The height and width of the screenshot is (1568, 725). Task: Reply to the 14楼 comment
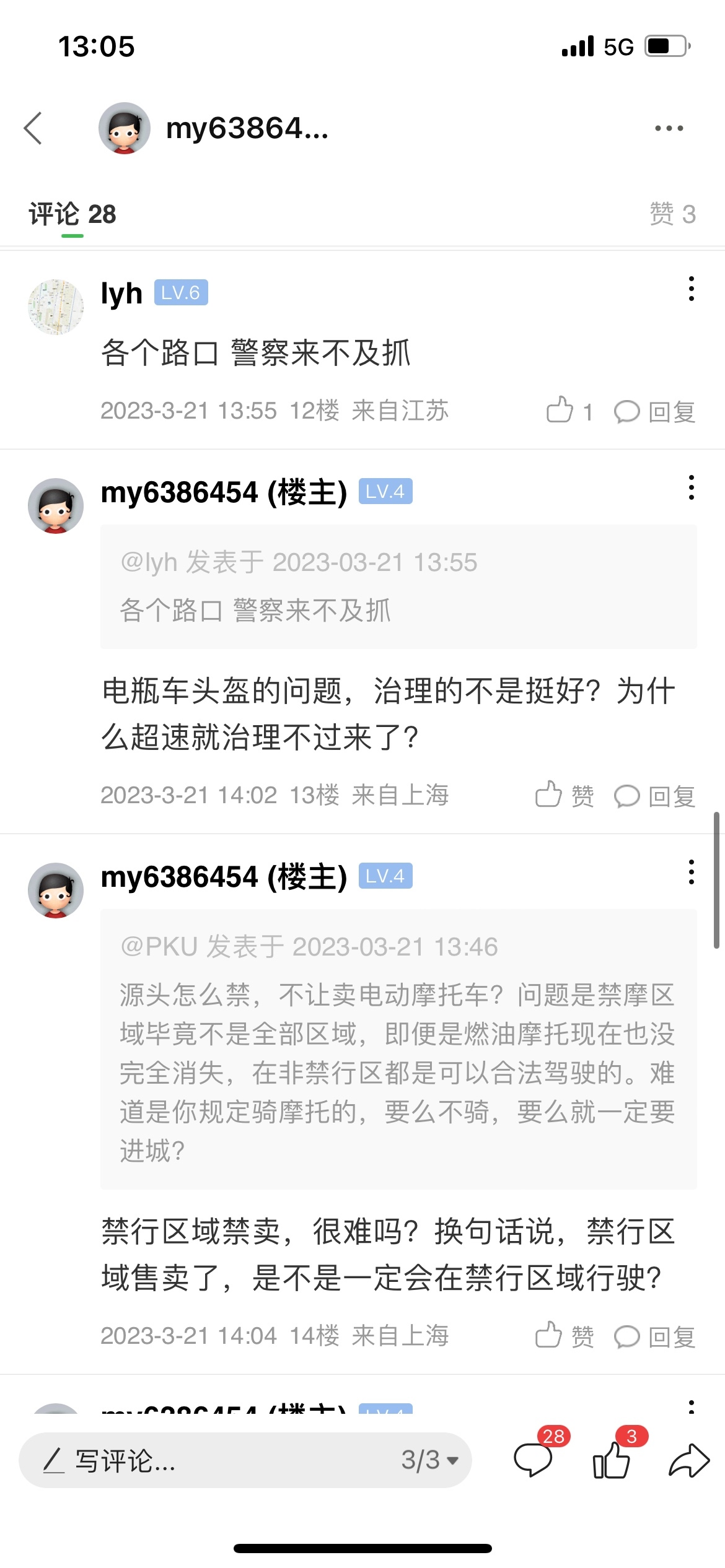coord(654,1337)
